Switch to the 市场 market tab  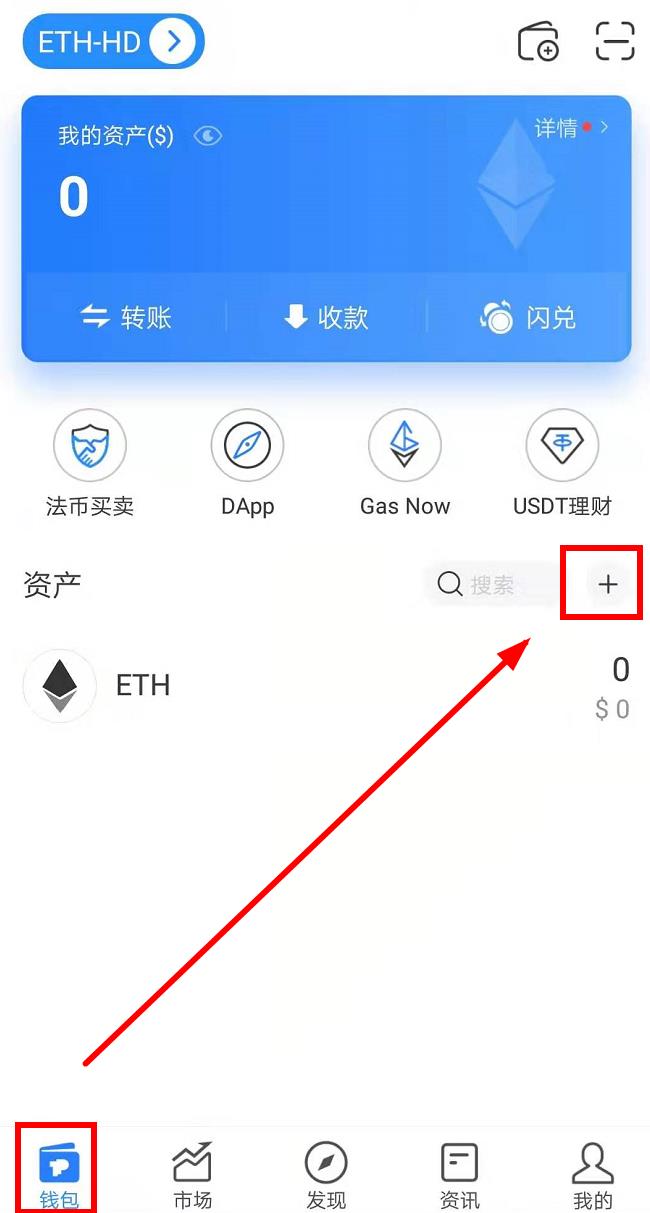192,1174
